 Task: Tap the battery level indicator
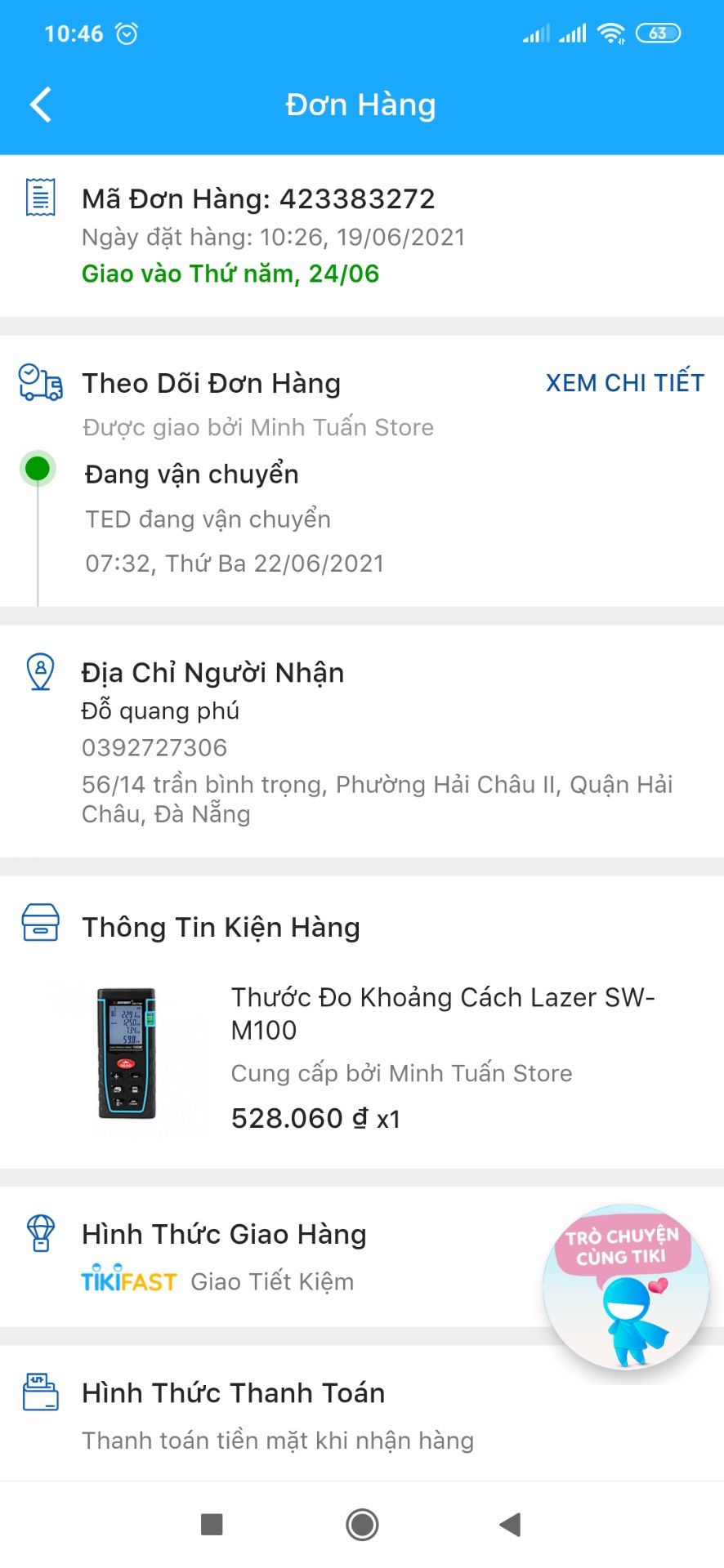coord(658,33)
